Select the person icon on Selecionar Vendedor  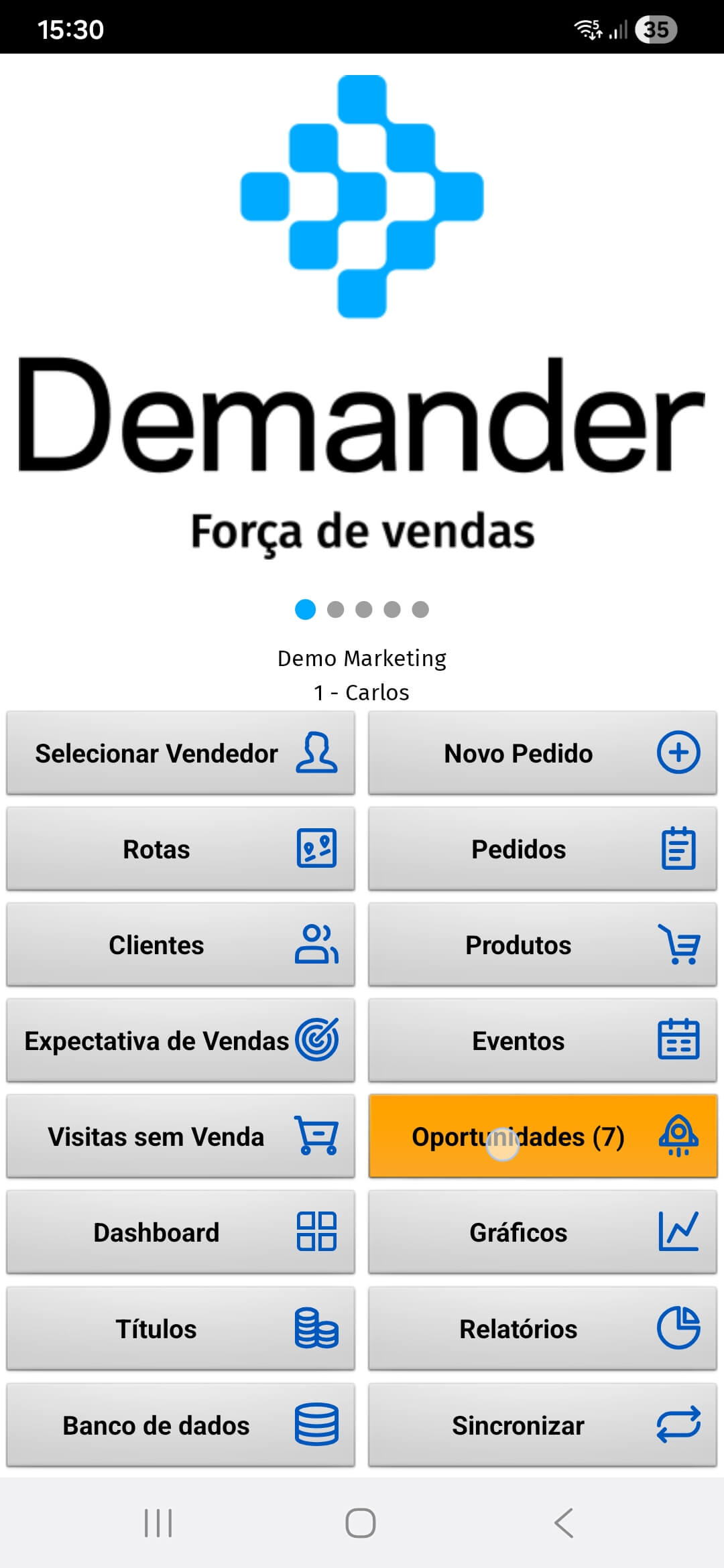(317, 753)
